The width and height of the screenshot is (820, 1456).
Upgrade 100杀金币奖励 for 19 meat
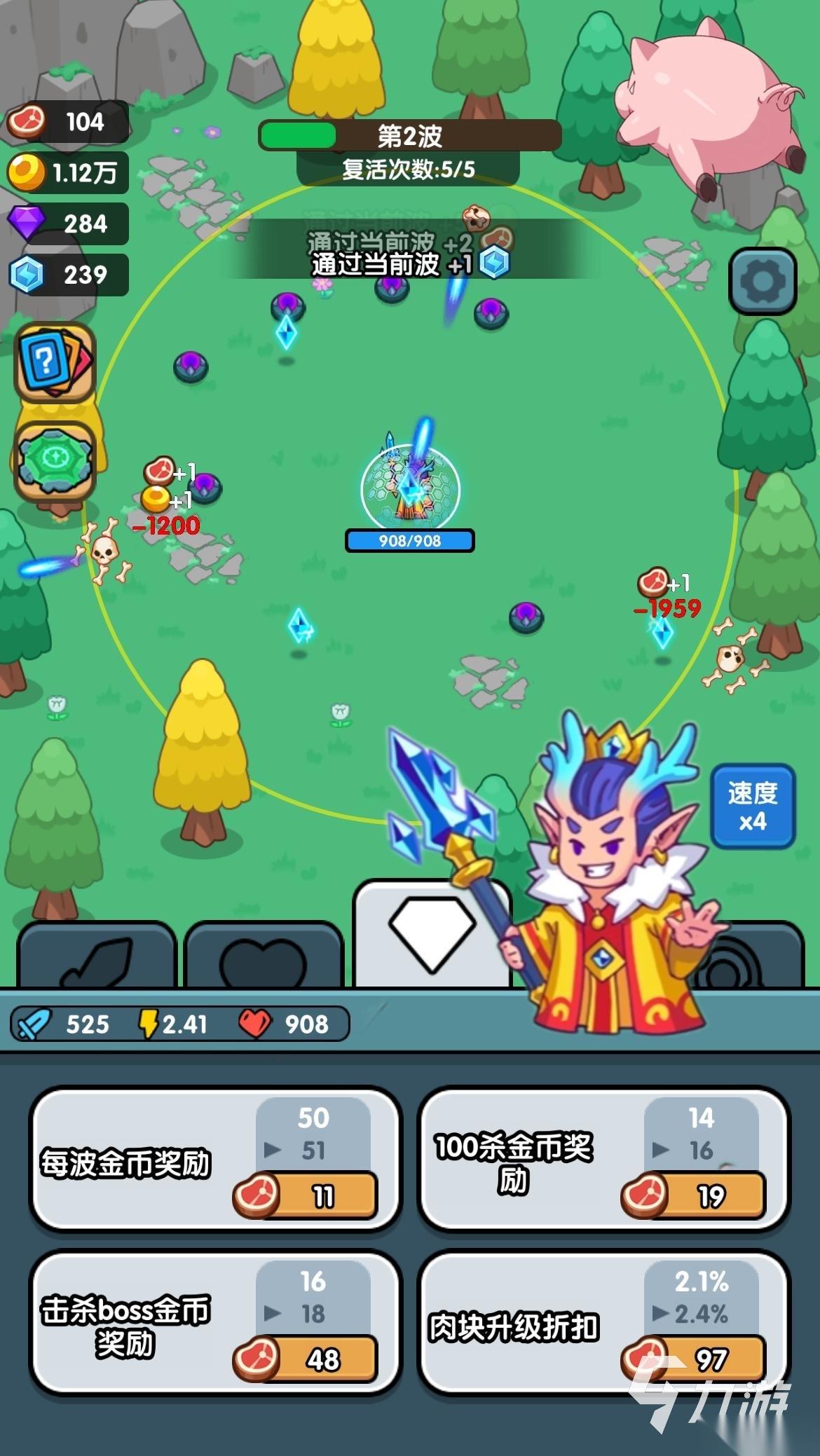(x=694, y=1195)
